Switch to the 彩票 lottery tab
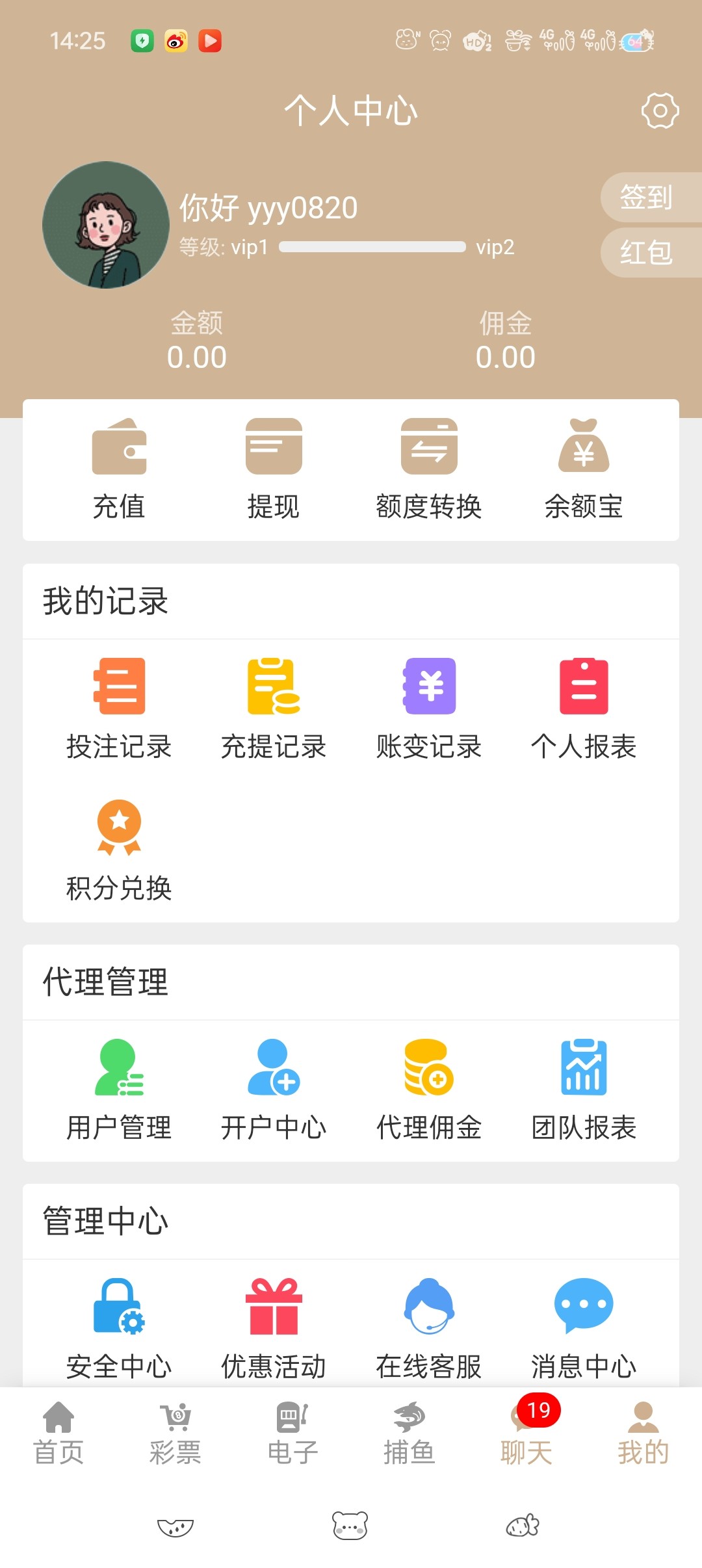 [175, 1433]
